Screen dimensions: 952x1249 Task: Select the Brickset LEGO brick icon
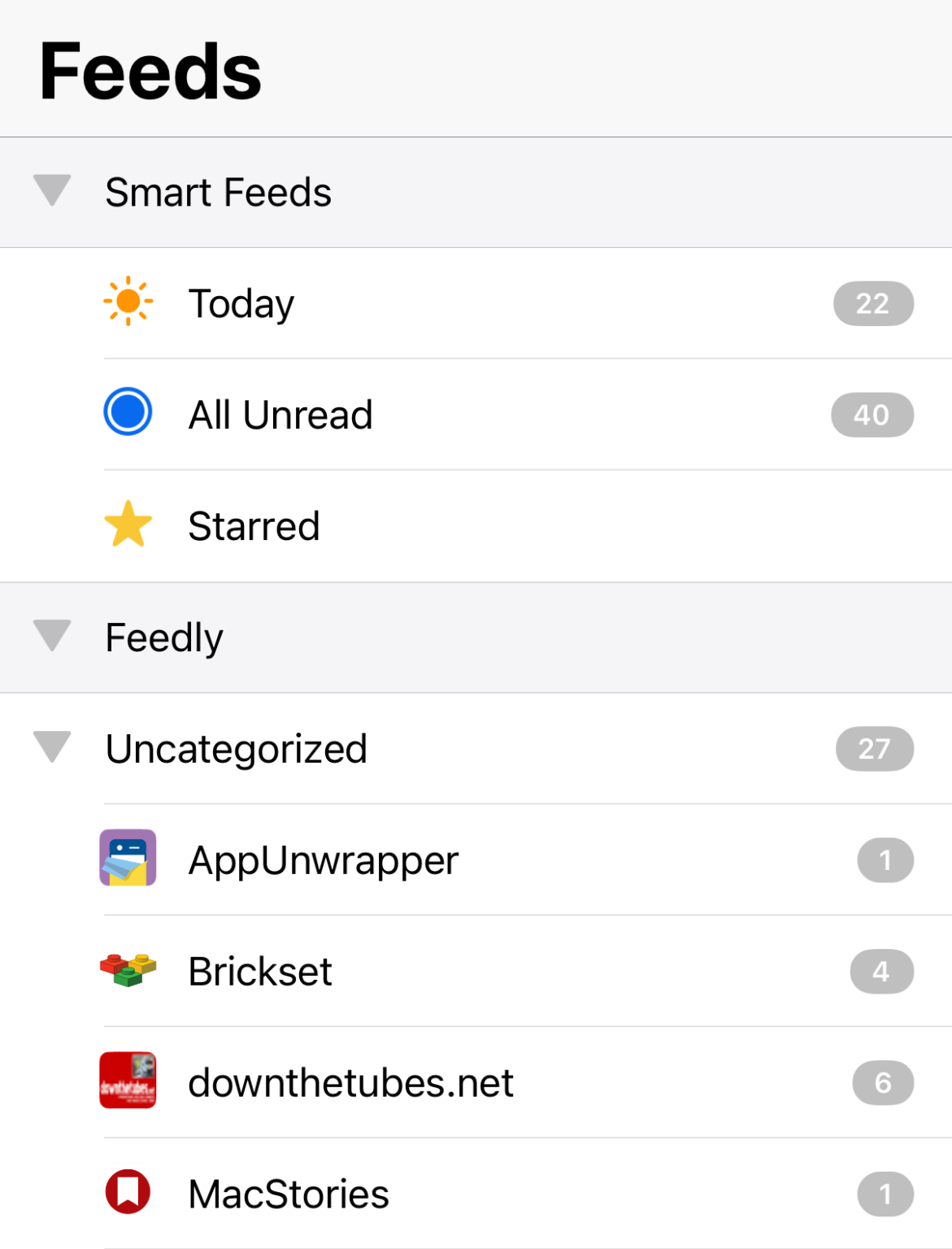point(128,971)
